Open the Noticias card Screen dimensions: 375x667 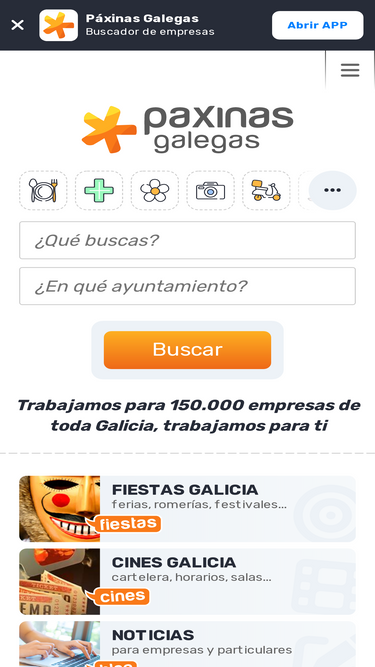pyautogui.click(x=188, y=644)
